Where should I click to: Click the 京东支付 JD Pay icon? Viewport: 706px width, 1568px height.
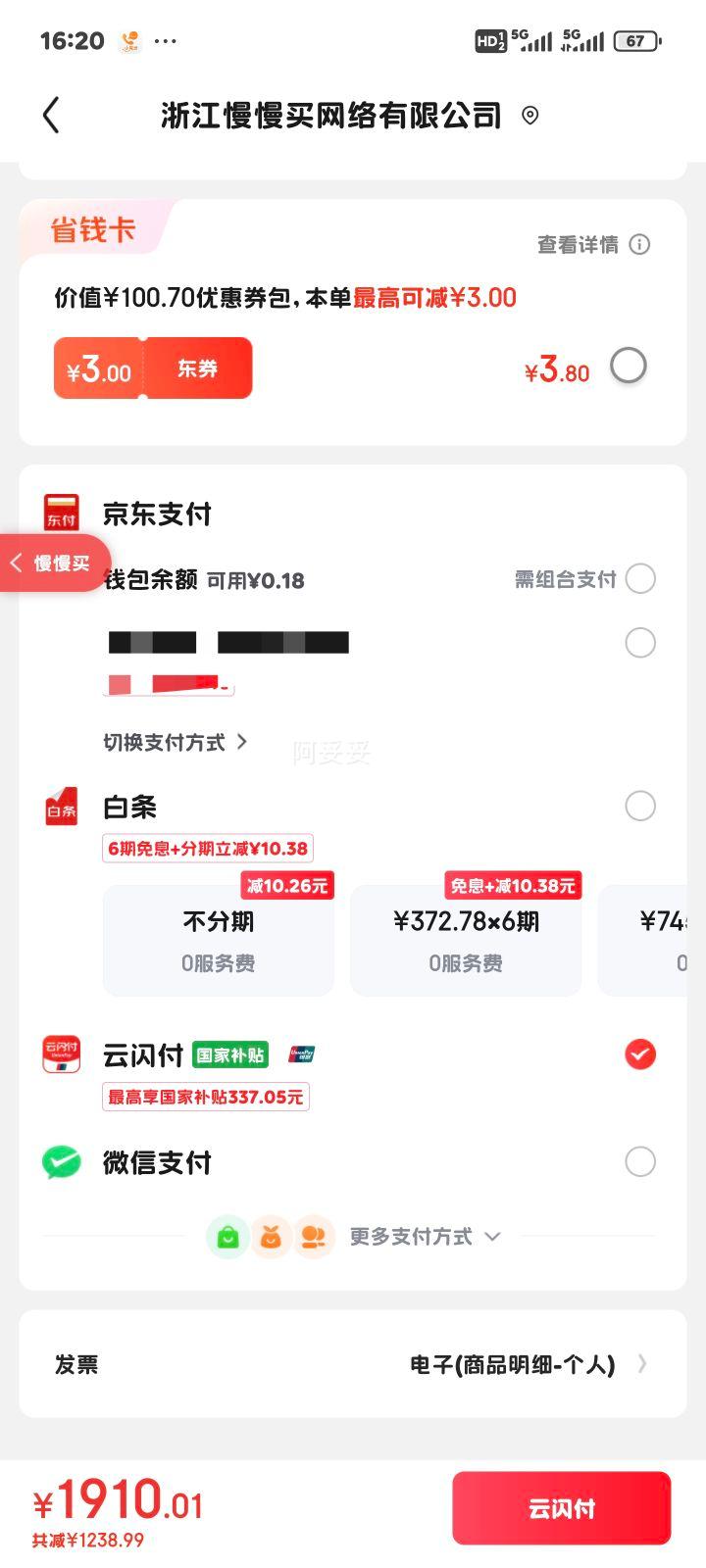pyautogui.click(x=61, y=513)
